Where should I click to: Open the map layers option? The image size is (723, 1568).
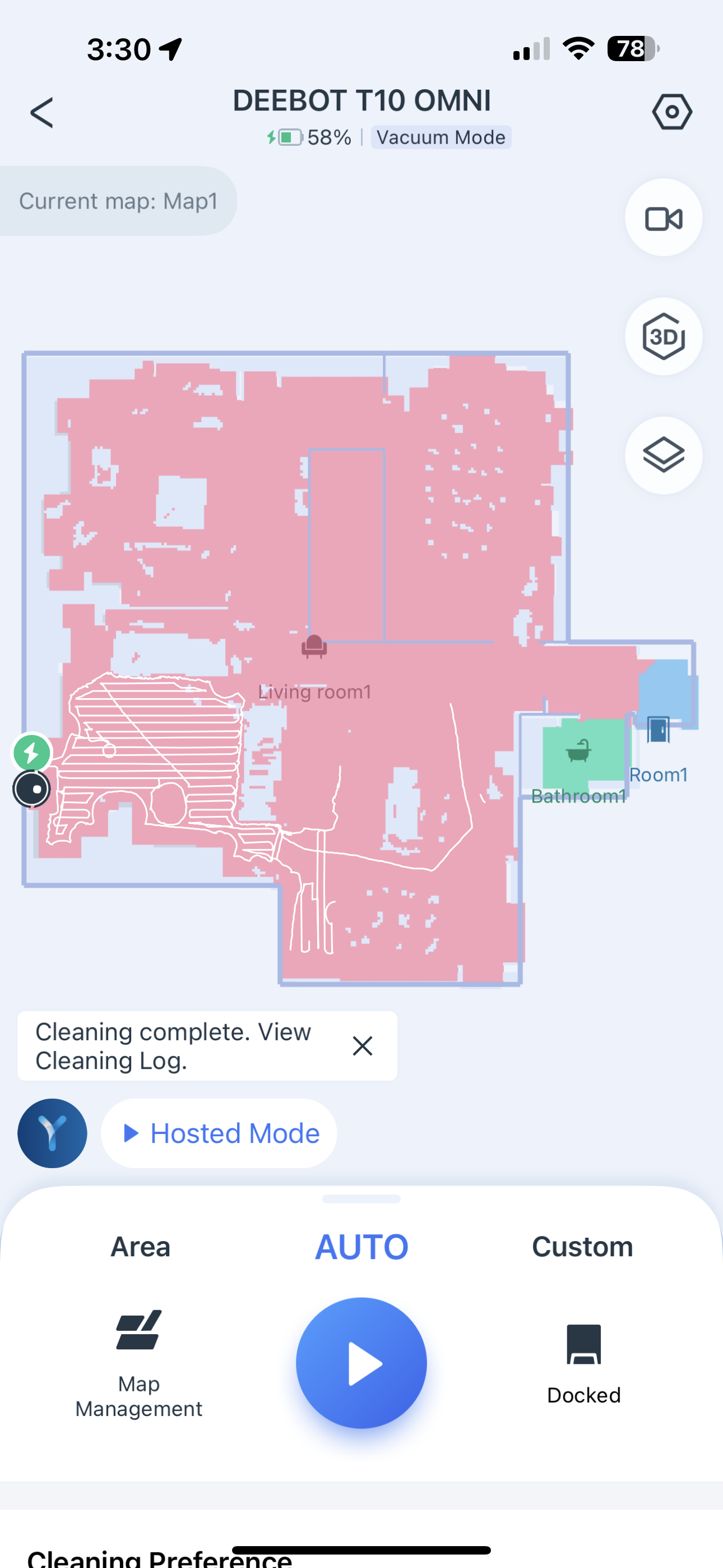(664, 455)
